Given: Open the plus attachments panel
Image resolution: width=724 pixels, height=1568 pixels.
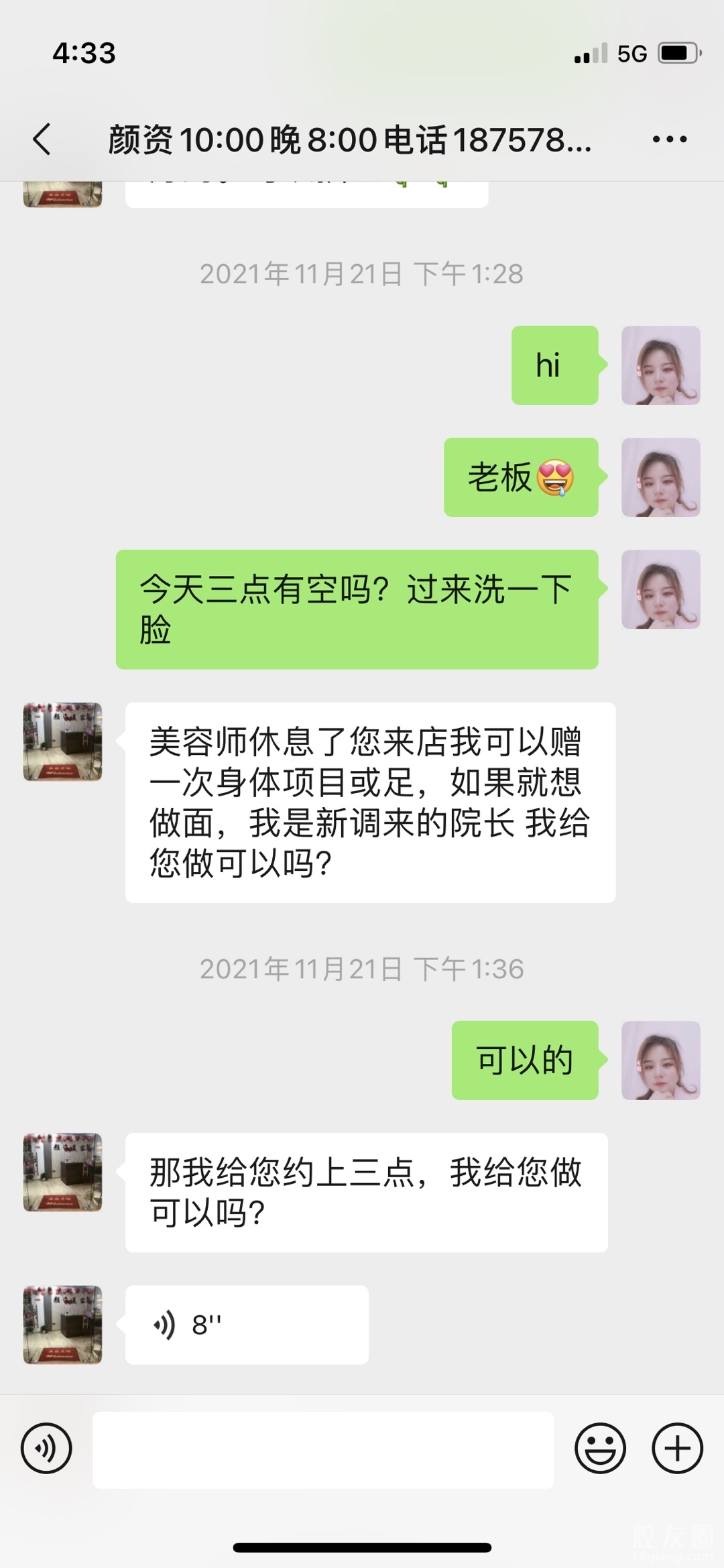Looking at the screenshot, I should pyautogui.click(x=677, y=1448).
